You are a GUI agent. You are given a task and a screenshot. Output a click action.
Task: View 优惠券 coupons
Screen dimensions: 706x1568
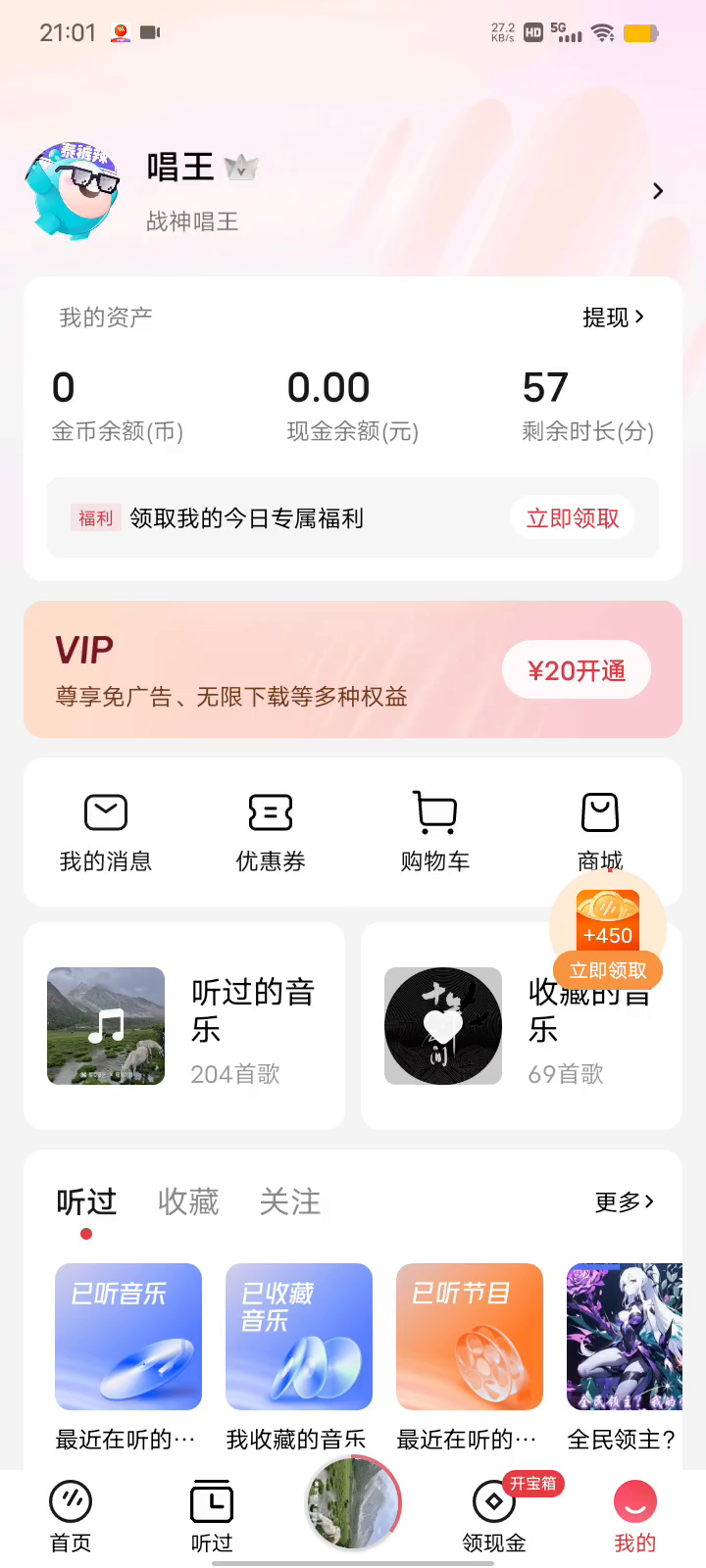coord(271,832)
